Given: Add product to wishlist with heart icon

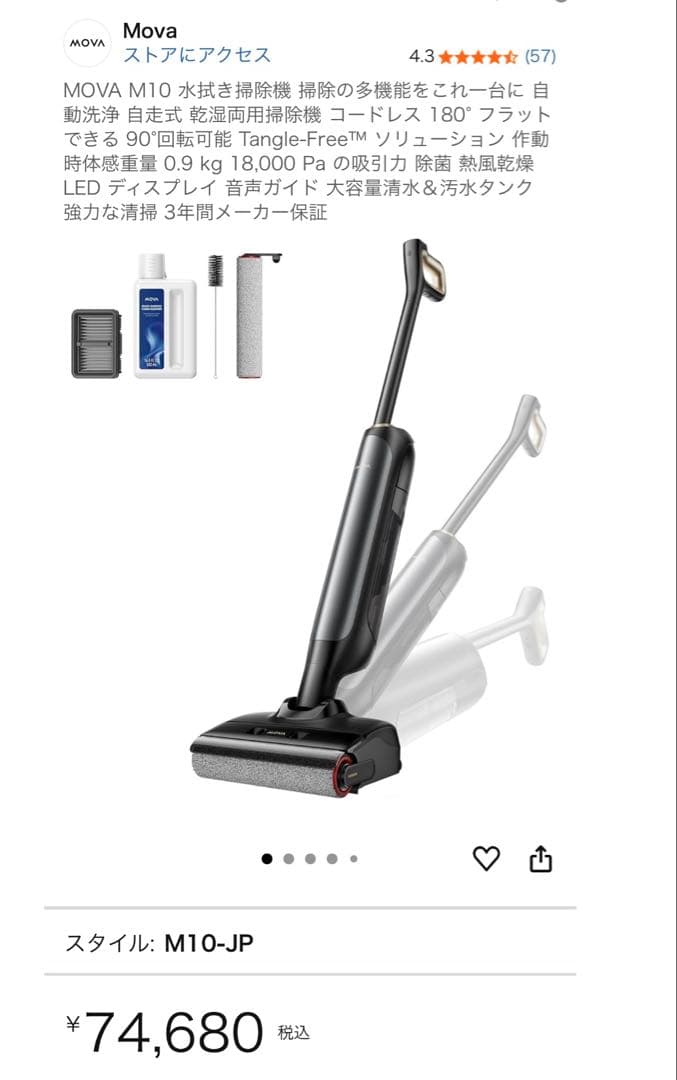Looking at the screenshot, I should tap(486, 858).
